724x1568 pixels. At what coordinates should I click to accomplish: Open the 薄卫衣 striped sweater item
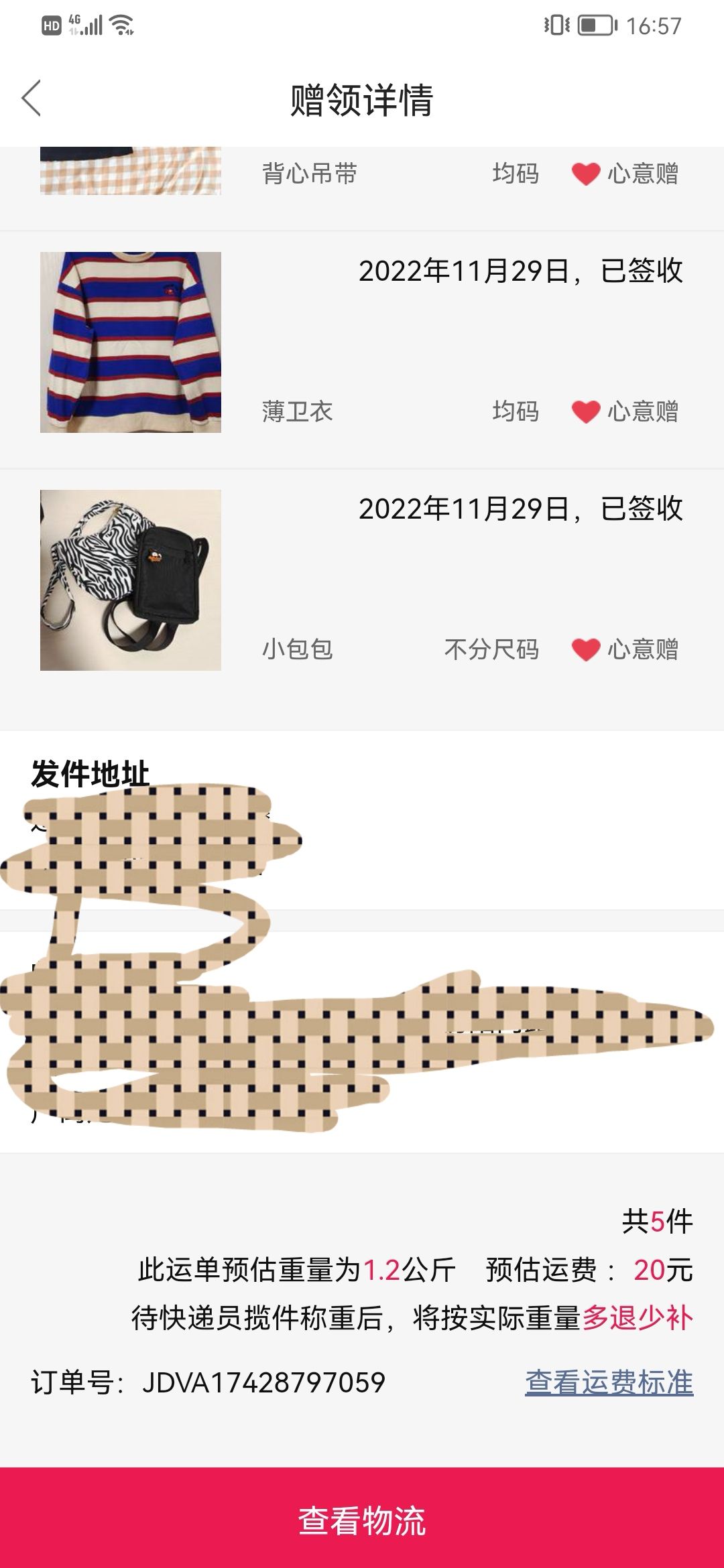pyautogui.click(x=362, y=349)
